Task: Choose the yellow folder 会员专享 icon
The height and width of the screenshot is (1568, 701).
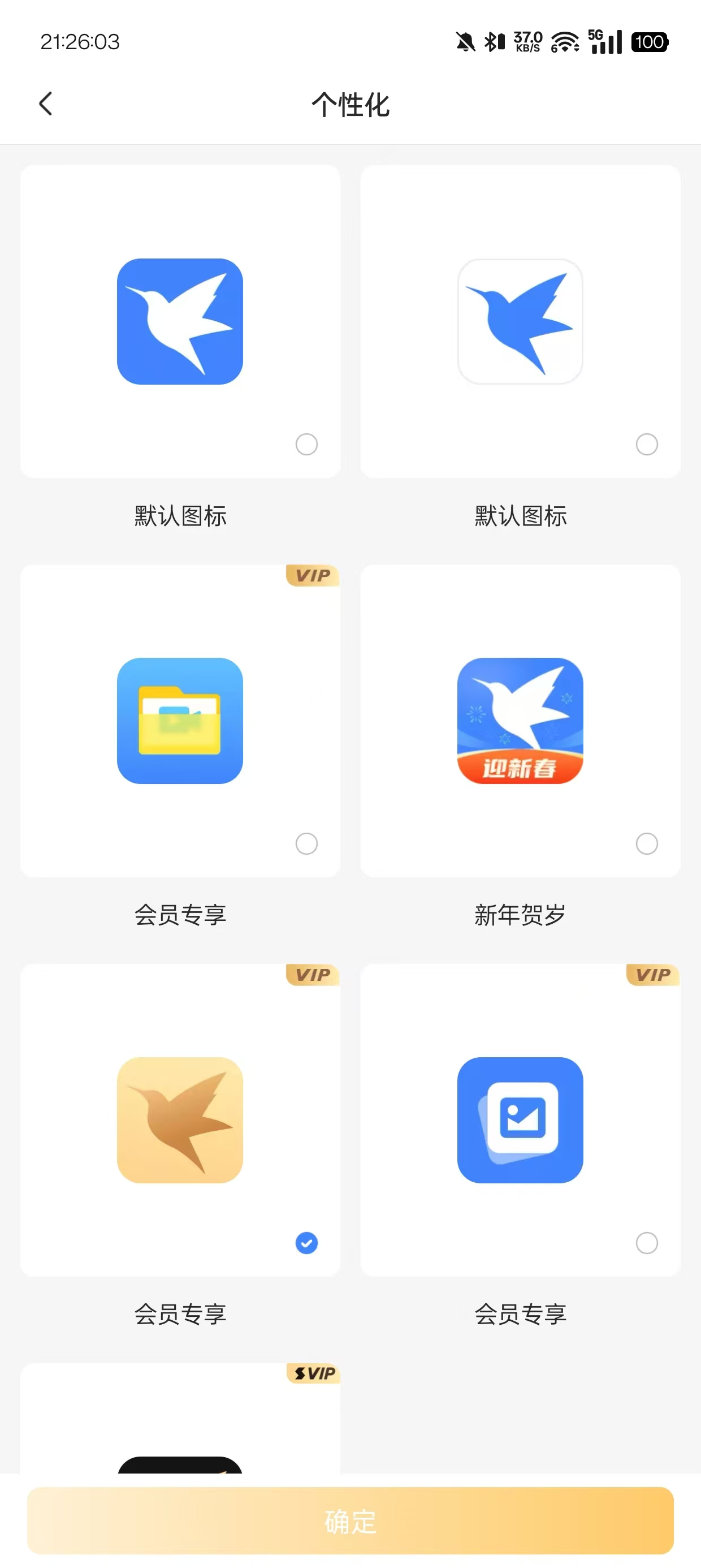Action: pos(180,721)
